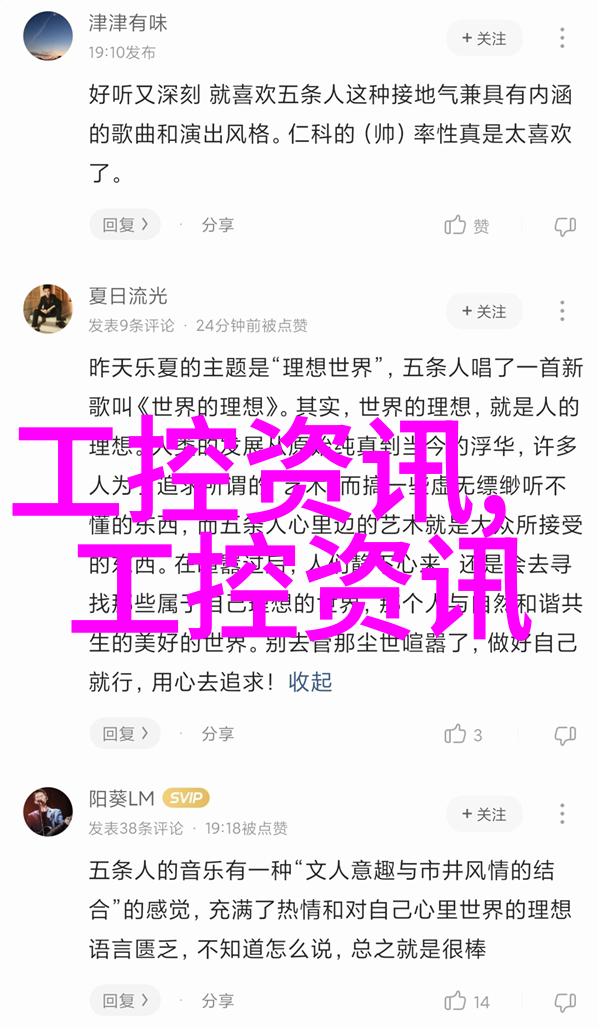The width and height of the screenshot is (600, 1029).
Task: Like 津津有味's comment
Action: 467,226
